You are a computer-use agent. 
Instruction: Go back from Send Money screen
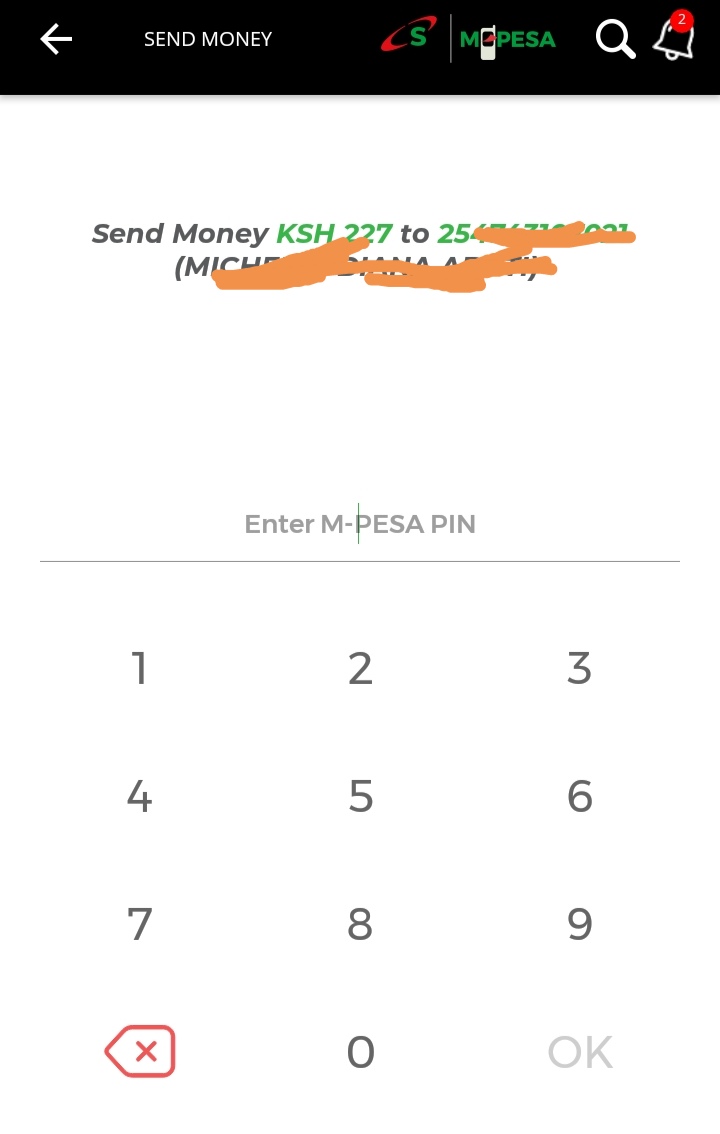point(56,40)
